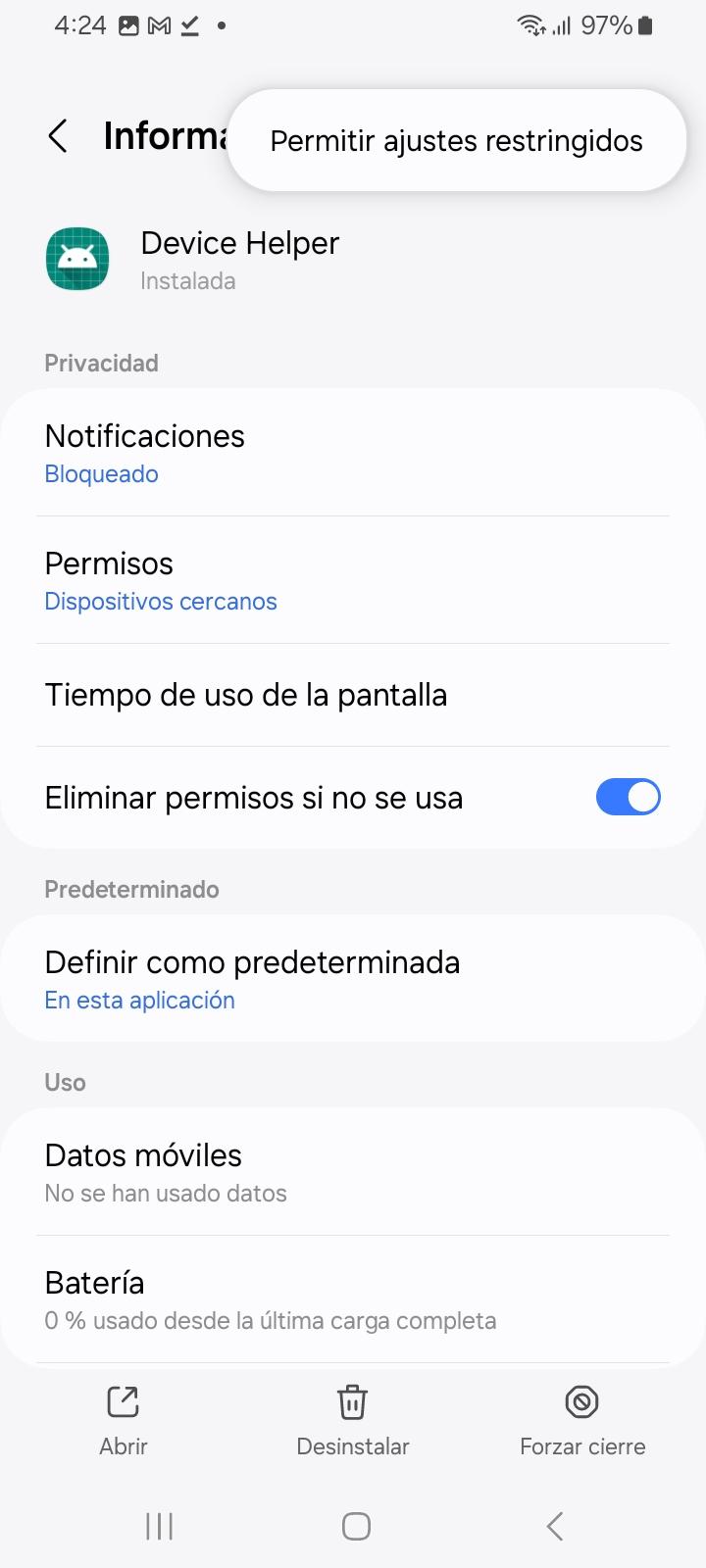Tap En esta aplicación link

click(139, 1000)
